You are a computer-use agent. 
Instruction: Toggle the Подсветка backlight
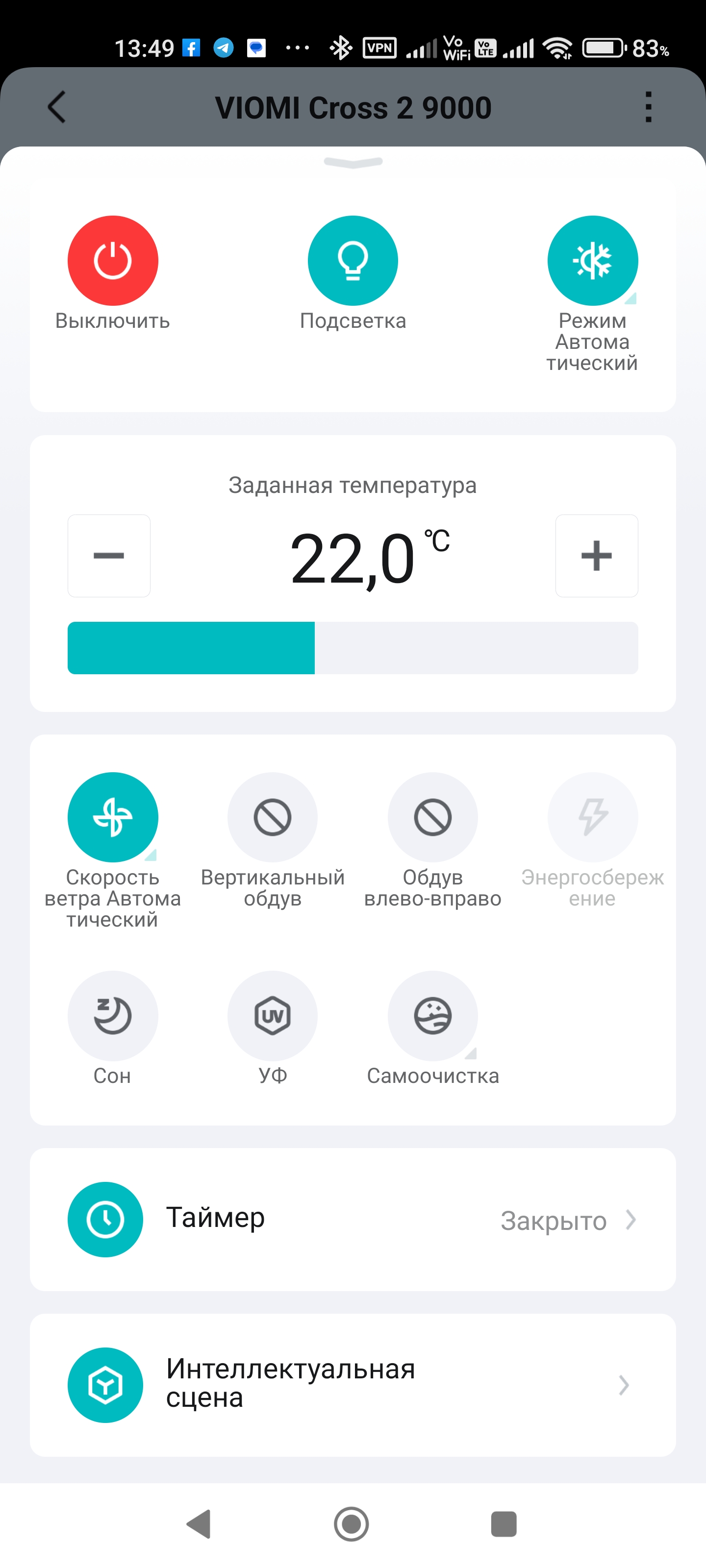(353, 261)
